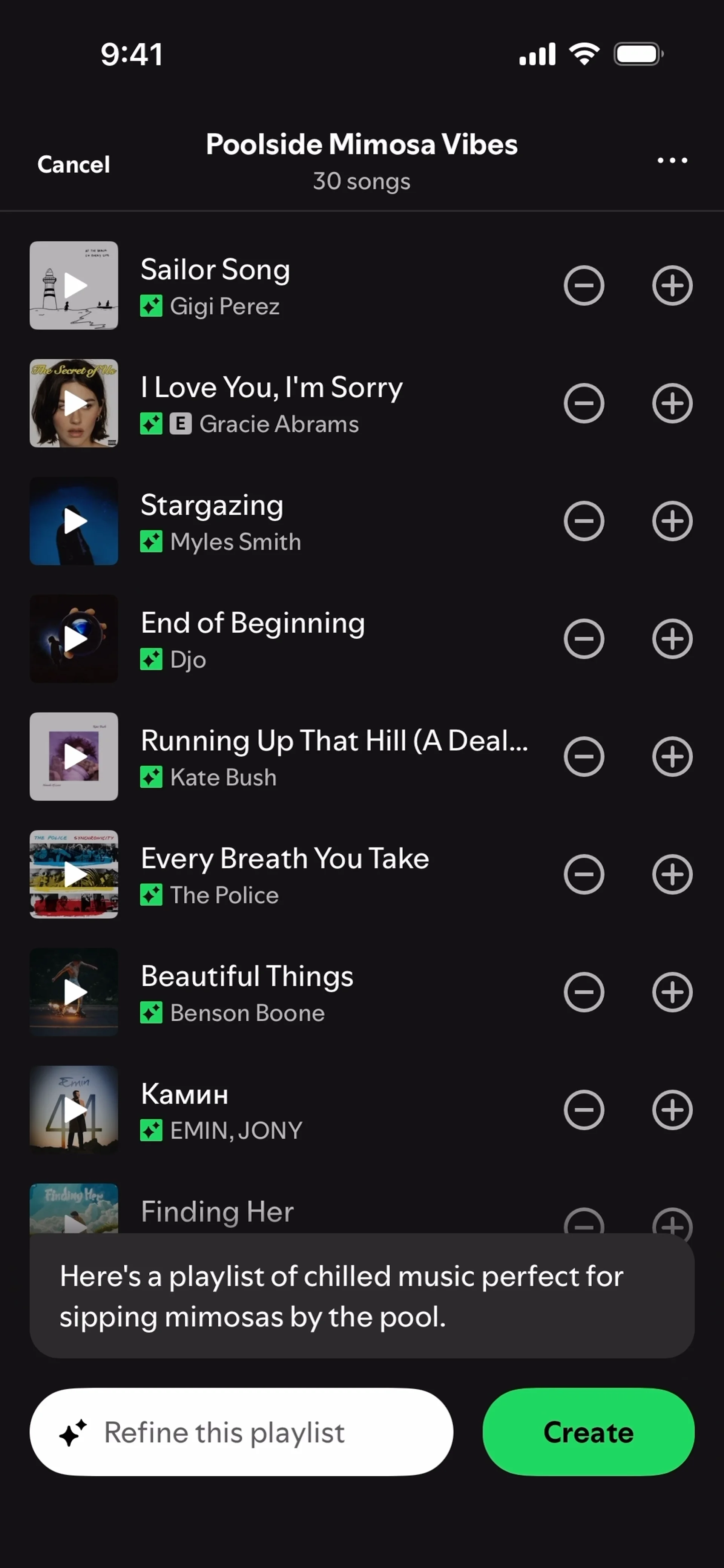724x1568 pixels.
Task: Add more like Stargazing via plus icon
Action: 672,521
